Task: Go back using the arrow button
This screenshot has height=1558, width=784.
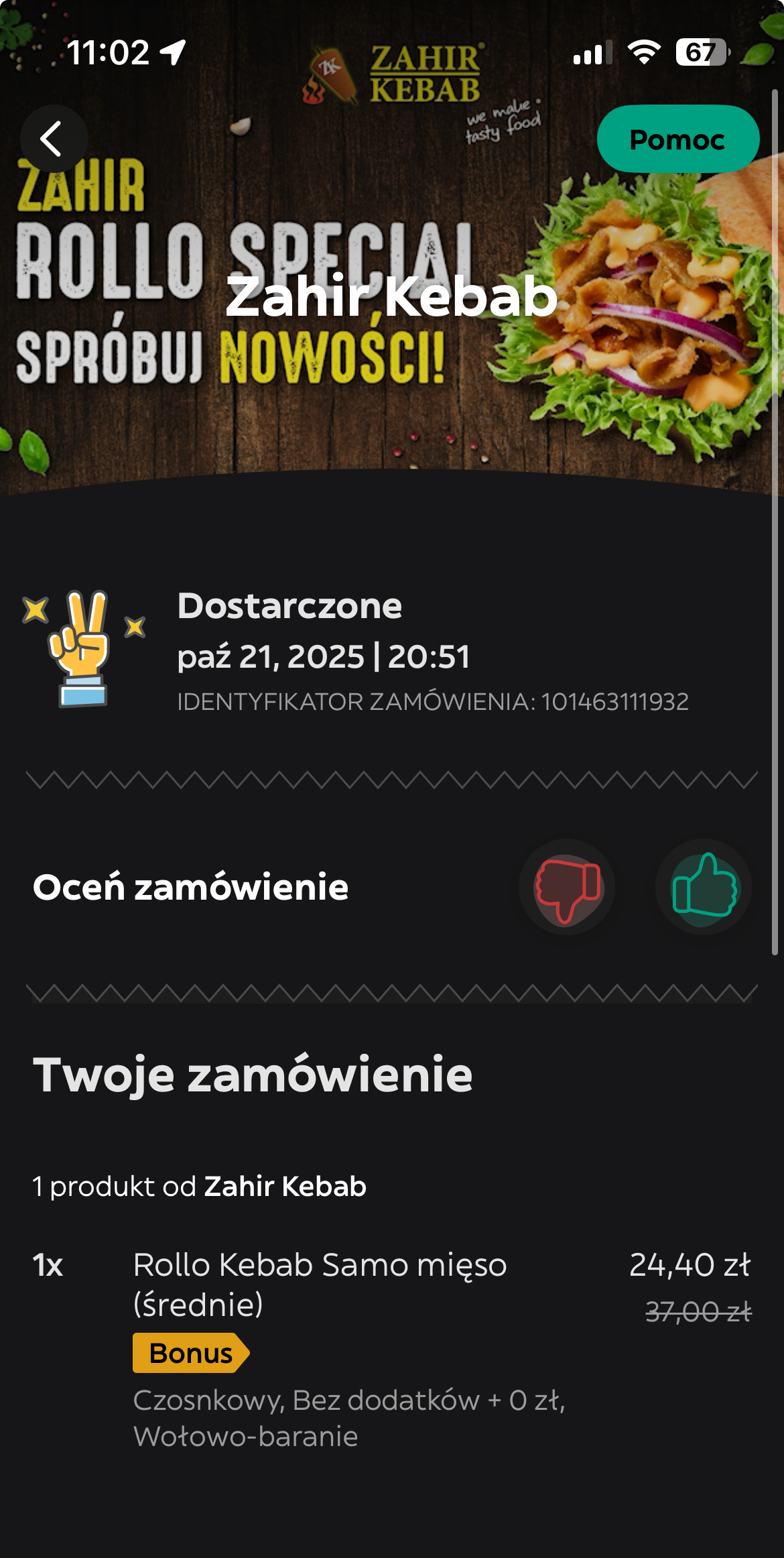Action: click(x=54, y=139)
